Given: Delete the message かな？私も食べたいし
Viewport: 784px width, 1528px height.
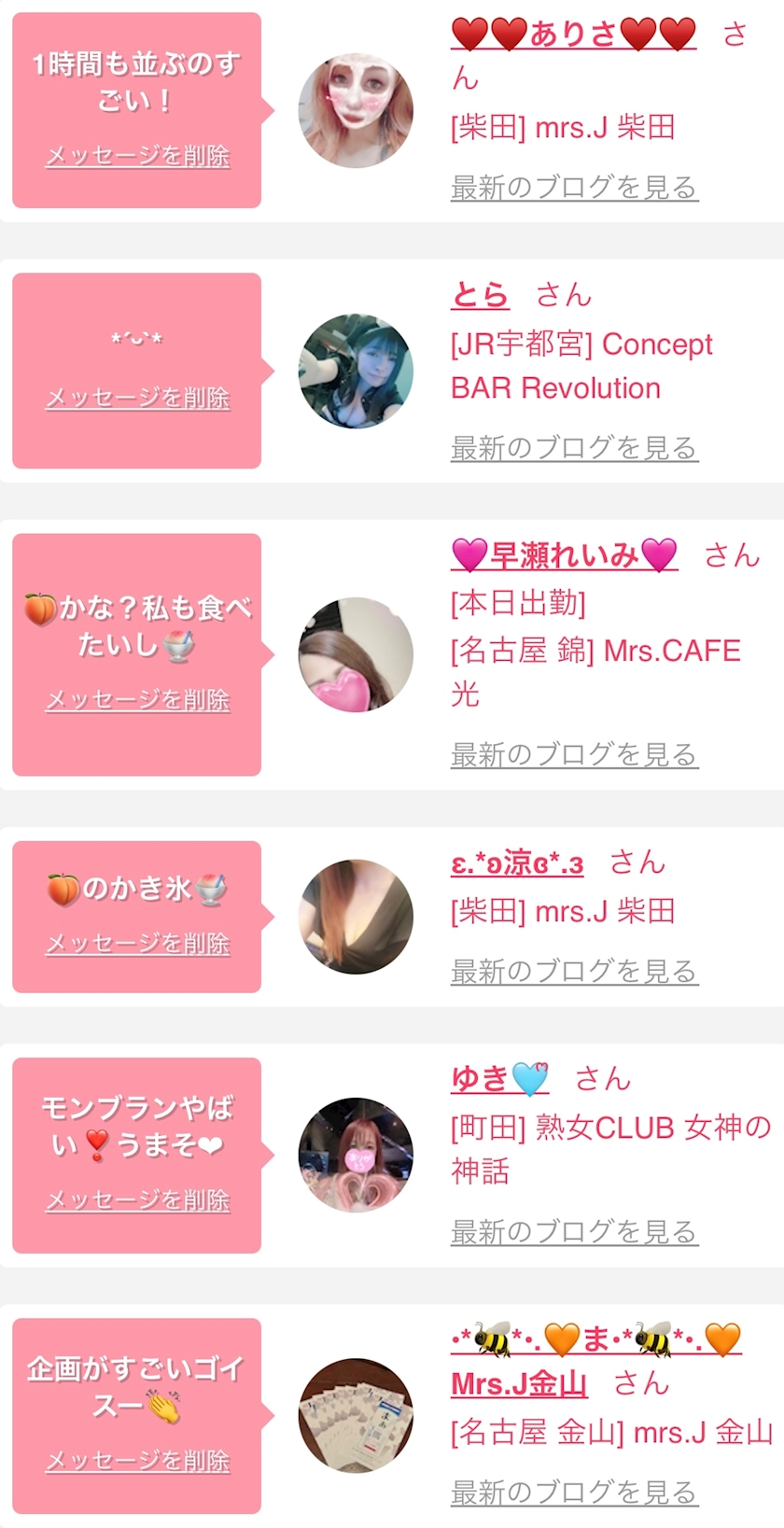Looking at the screenshot, I should point(137,700).
